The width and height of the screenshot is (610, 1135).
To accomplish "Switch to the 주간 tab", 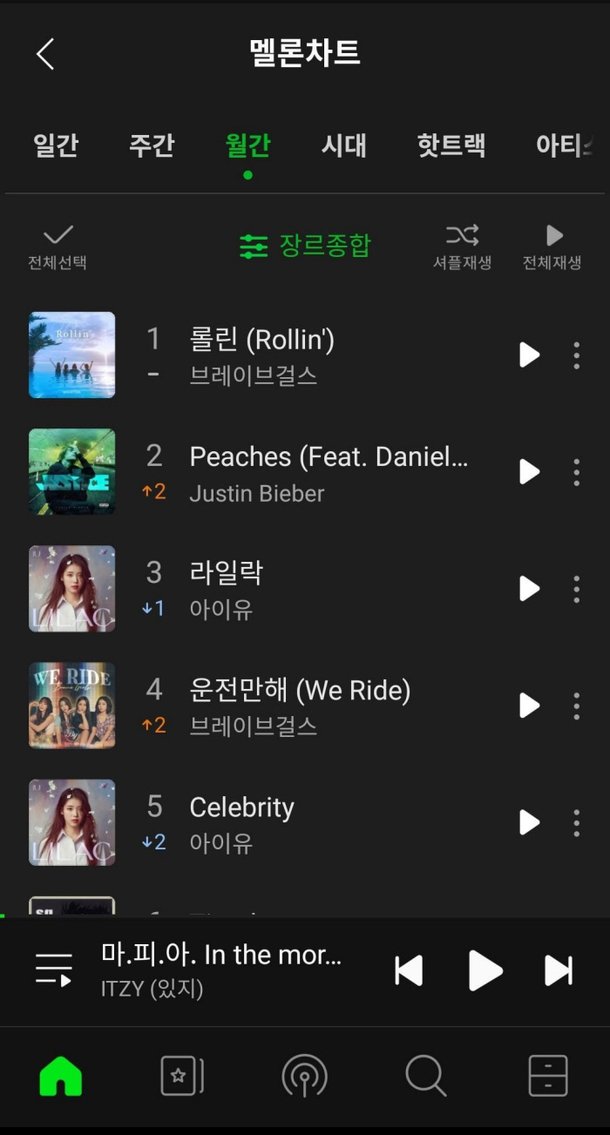I will (152, 145).
